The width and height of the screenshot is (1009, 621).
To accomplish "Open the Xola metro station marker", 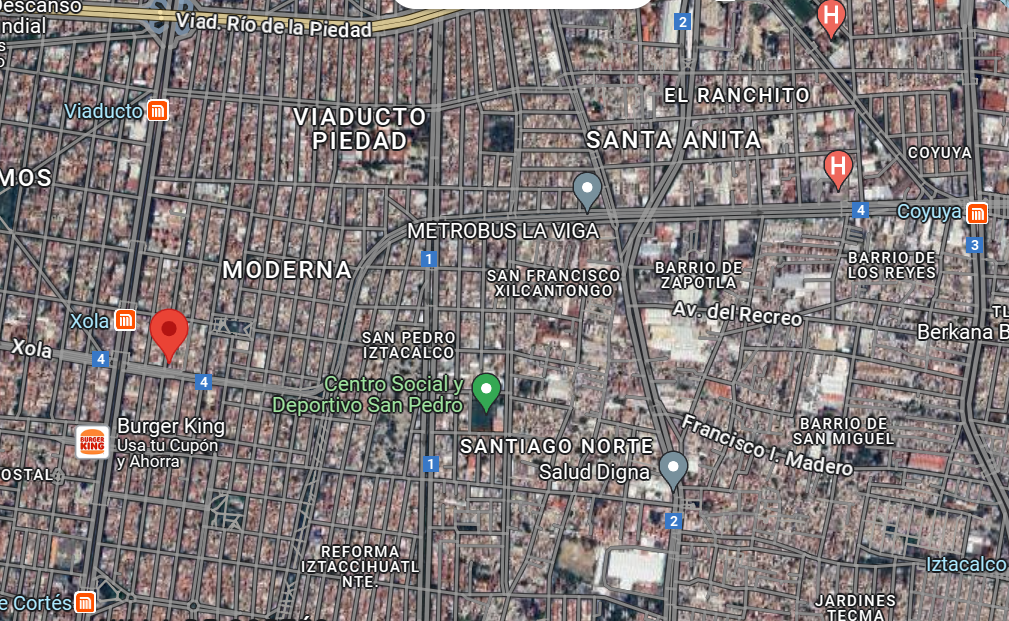I will click(125, 320).
